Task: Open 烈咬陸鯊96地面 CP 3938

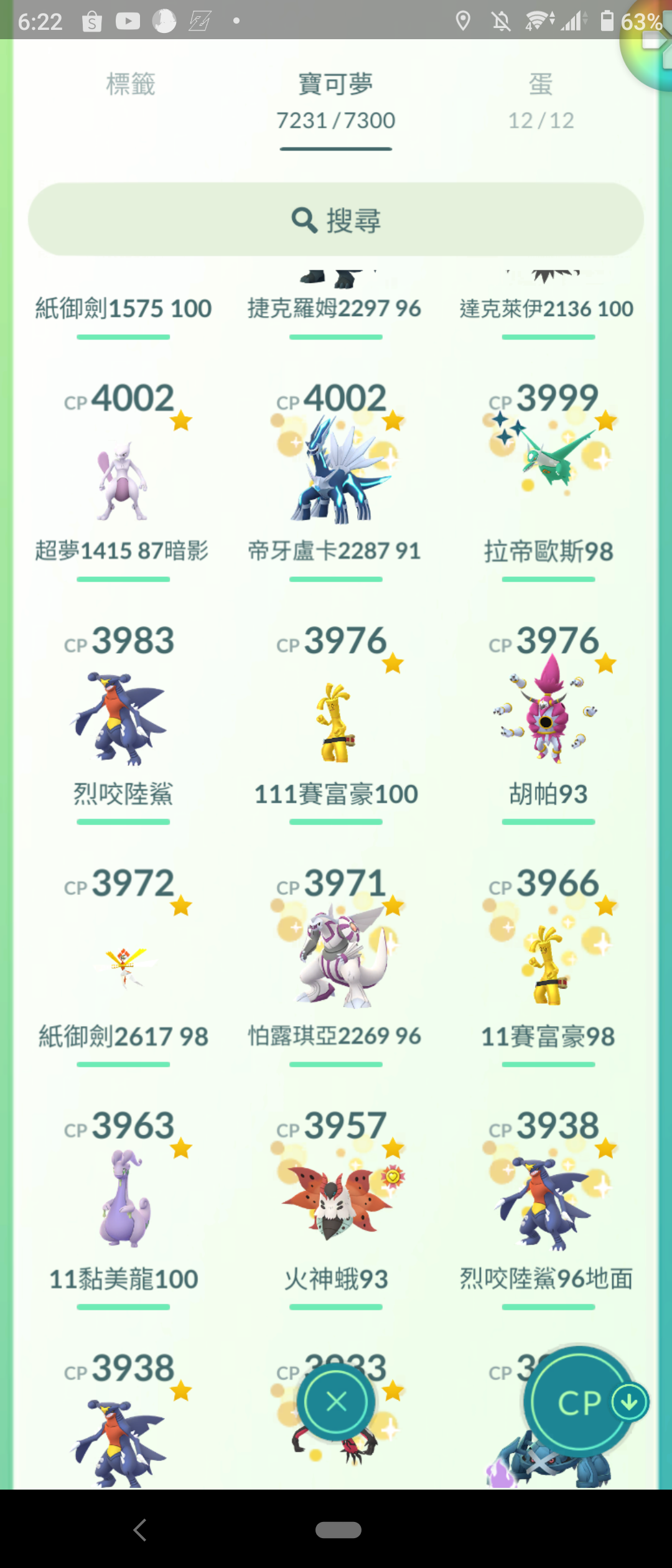Action: click(549, 1204)
